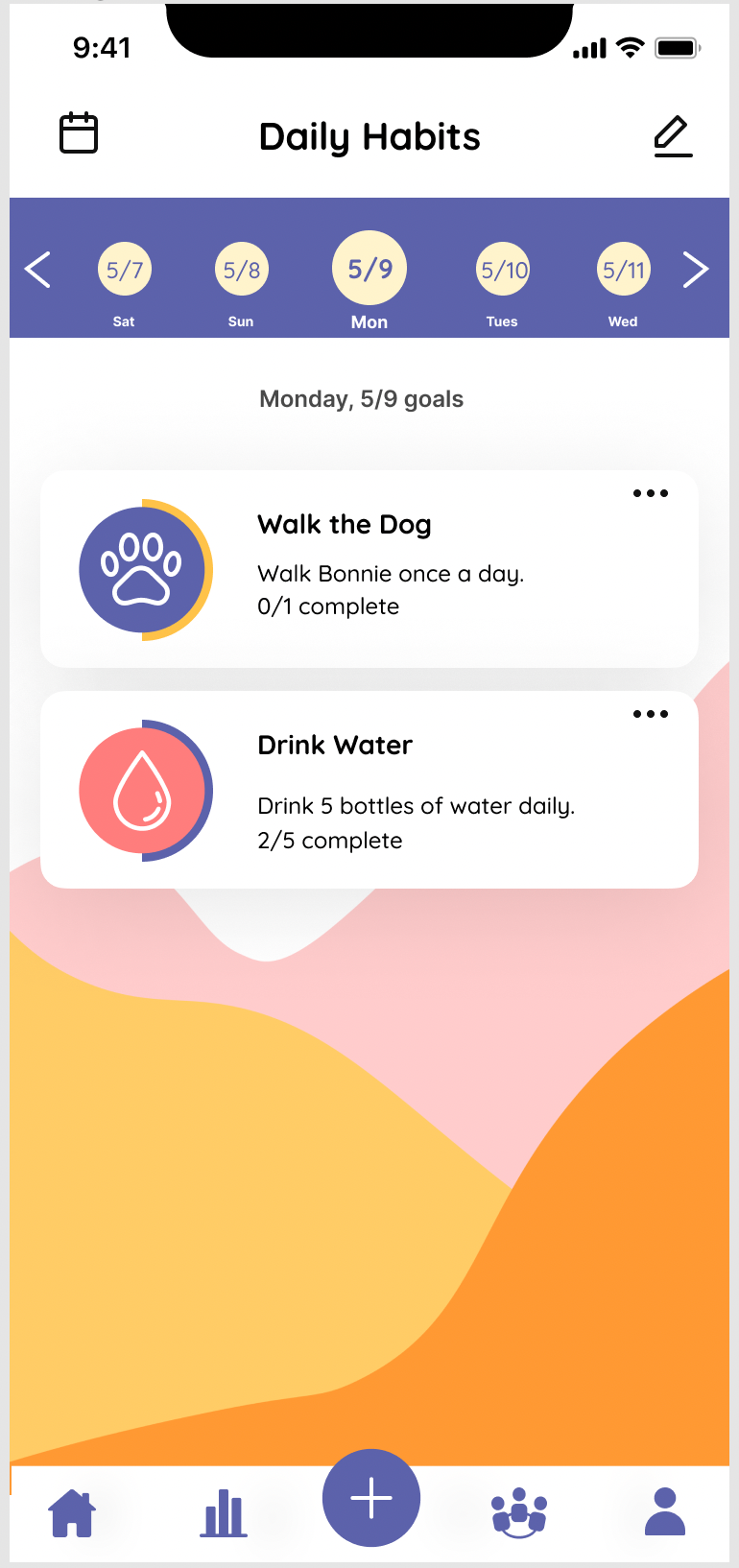Go to the home tab
The width and height of the screenshot is (739, 1568).
tap(73, 1513)
